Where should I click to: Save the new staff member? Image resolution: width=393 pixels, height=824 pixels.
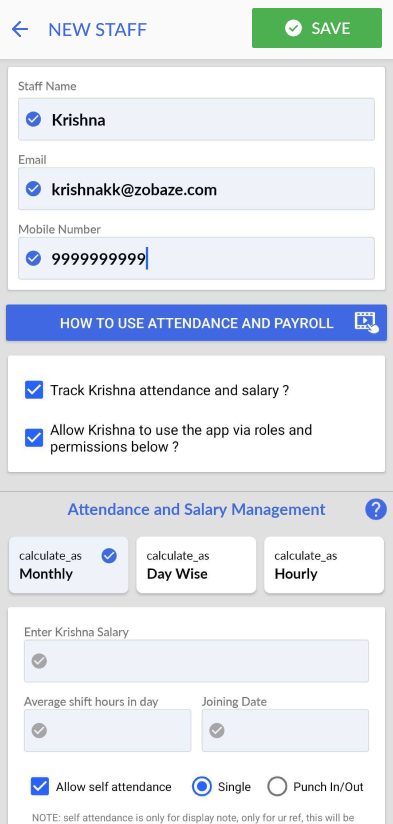(317, 28)
